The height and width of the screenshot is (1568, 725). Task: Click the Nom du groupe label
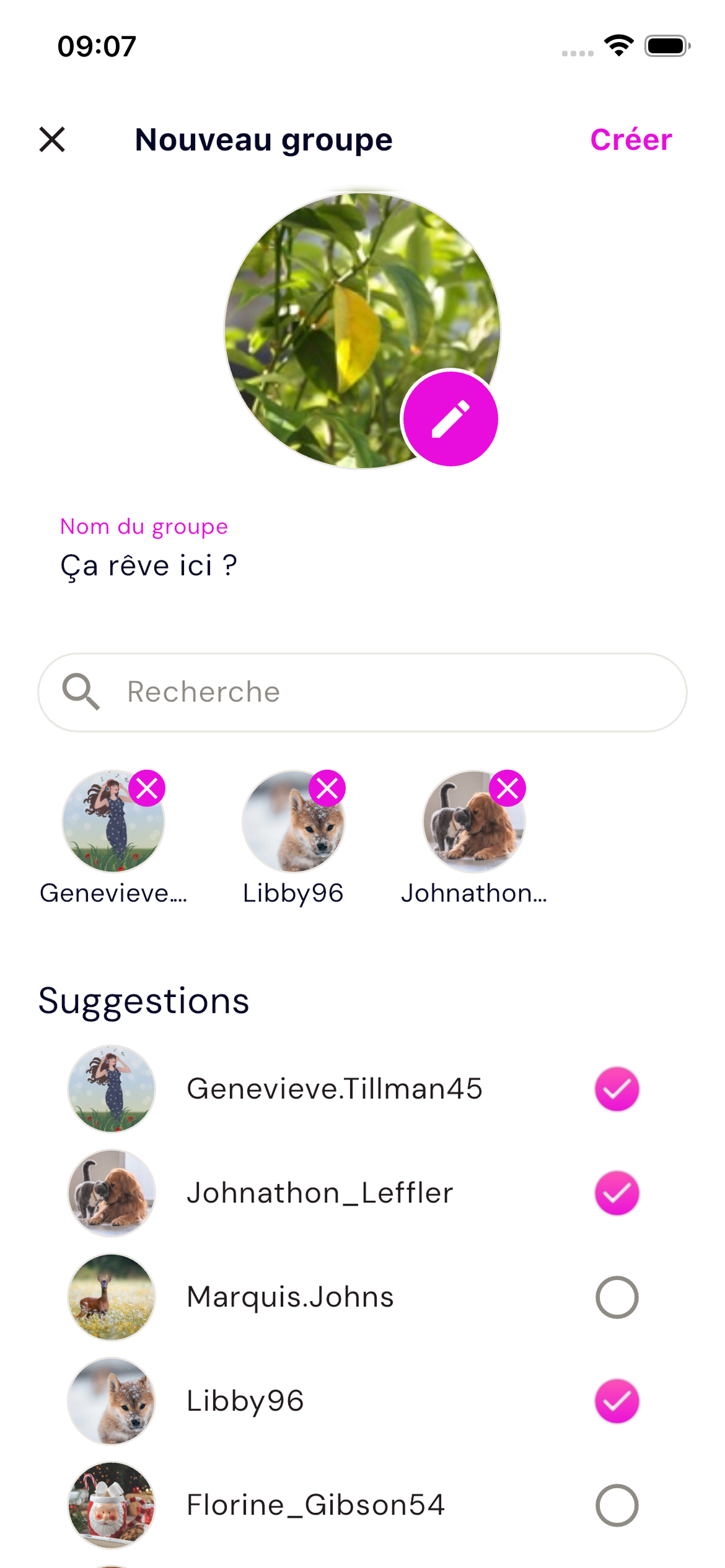pyautogui.click(x=143, y=527)
